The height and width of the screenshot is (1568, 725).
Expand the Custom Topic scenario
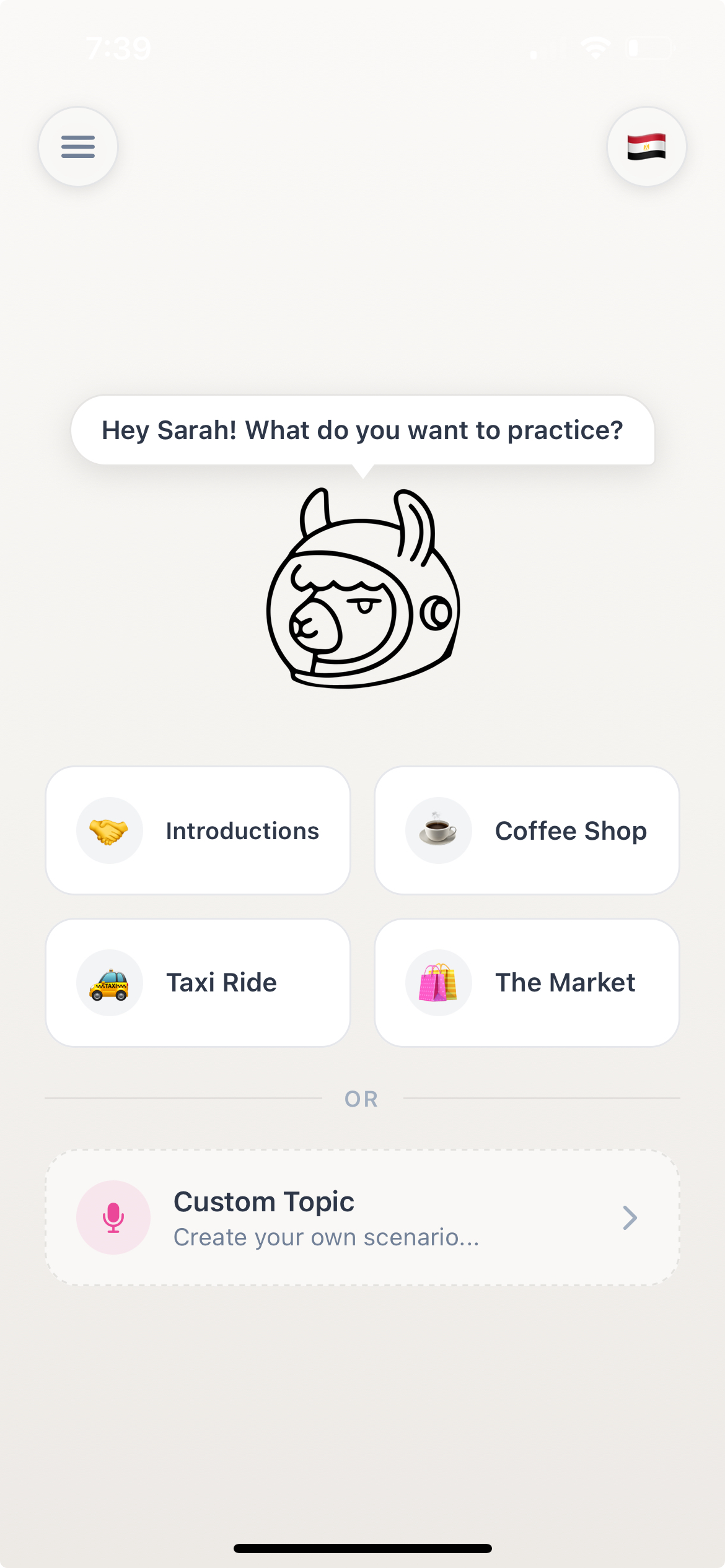362,1216
